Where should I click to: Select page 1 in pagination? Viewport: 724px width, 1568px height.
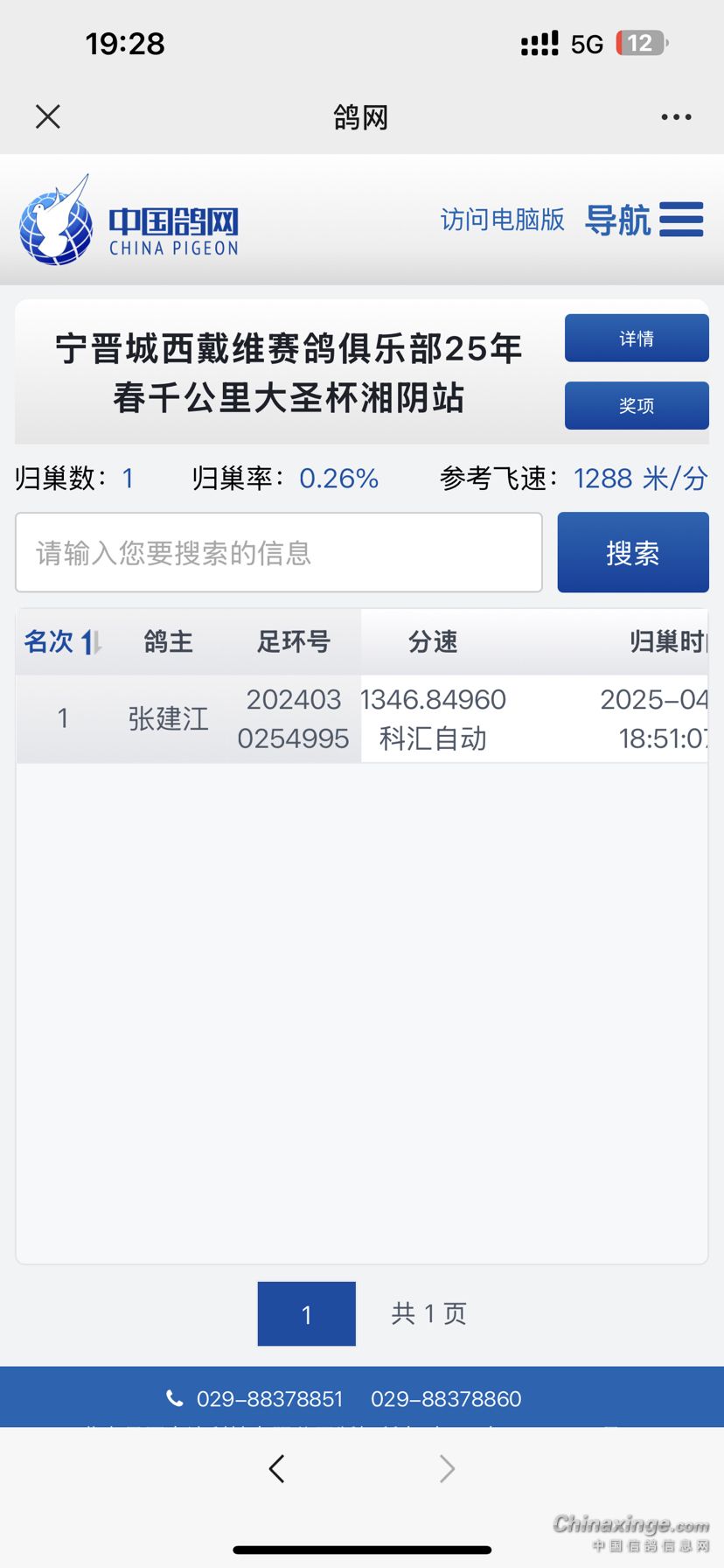[x=306, y=1313]
